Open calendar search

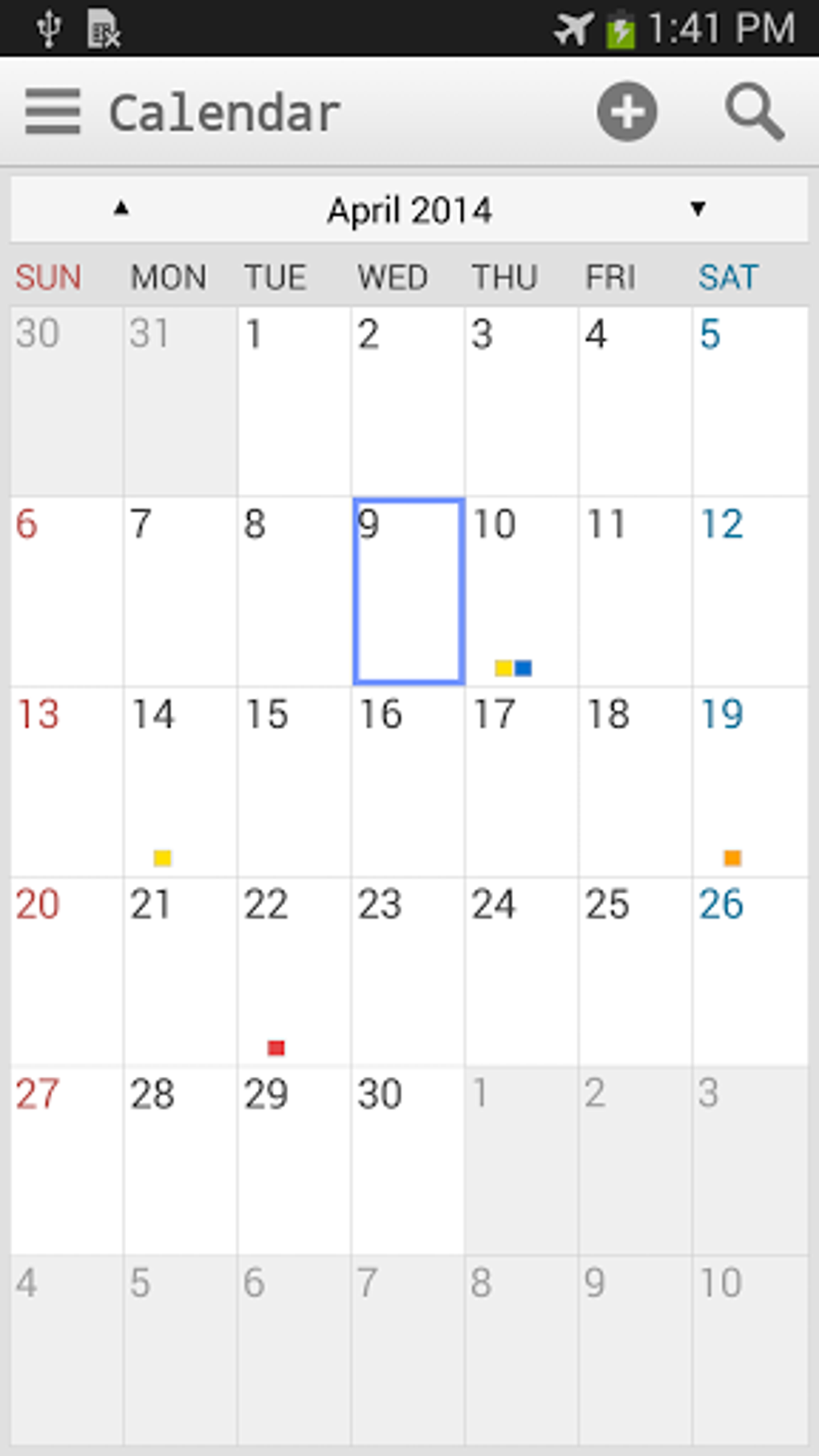(x=755, y=112)
